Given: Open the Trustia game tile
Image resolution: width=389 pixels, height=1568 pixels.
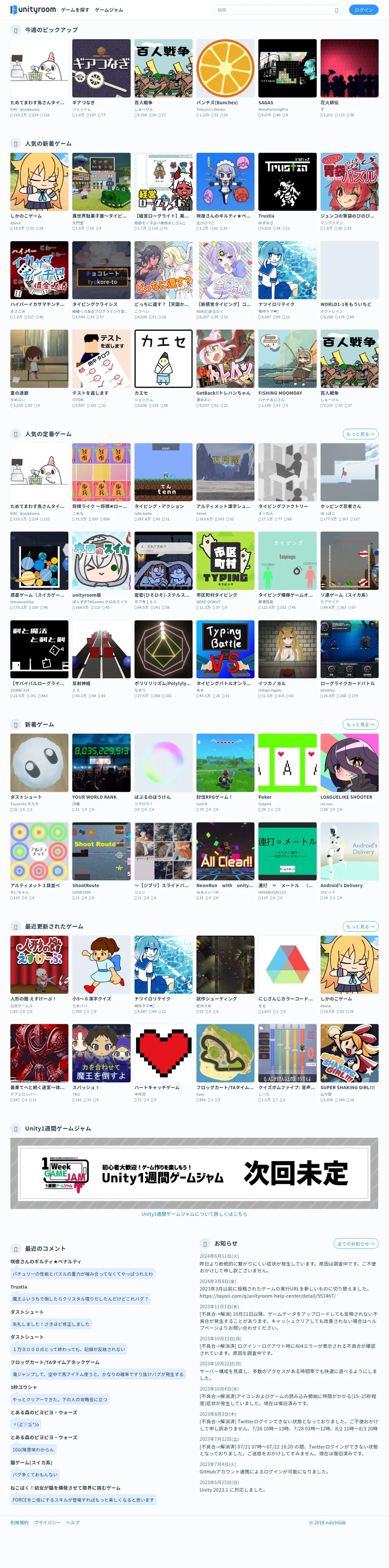Looking at the screenshot, I should (287, 182).
